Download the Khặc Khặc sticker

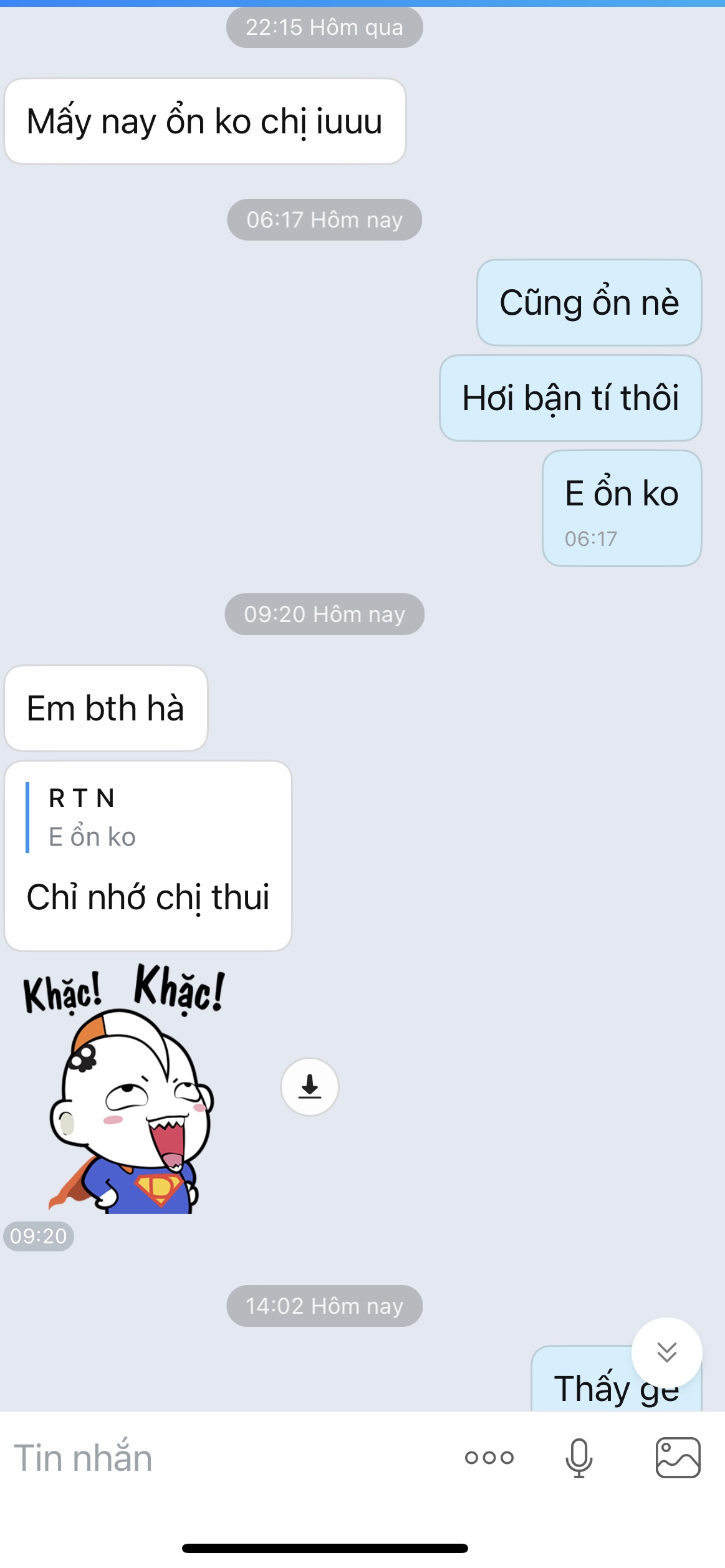310,1086
